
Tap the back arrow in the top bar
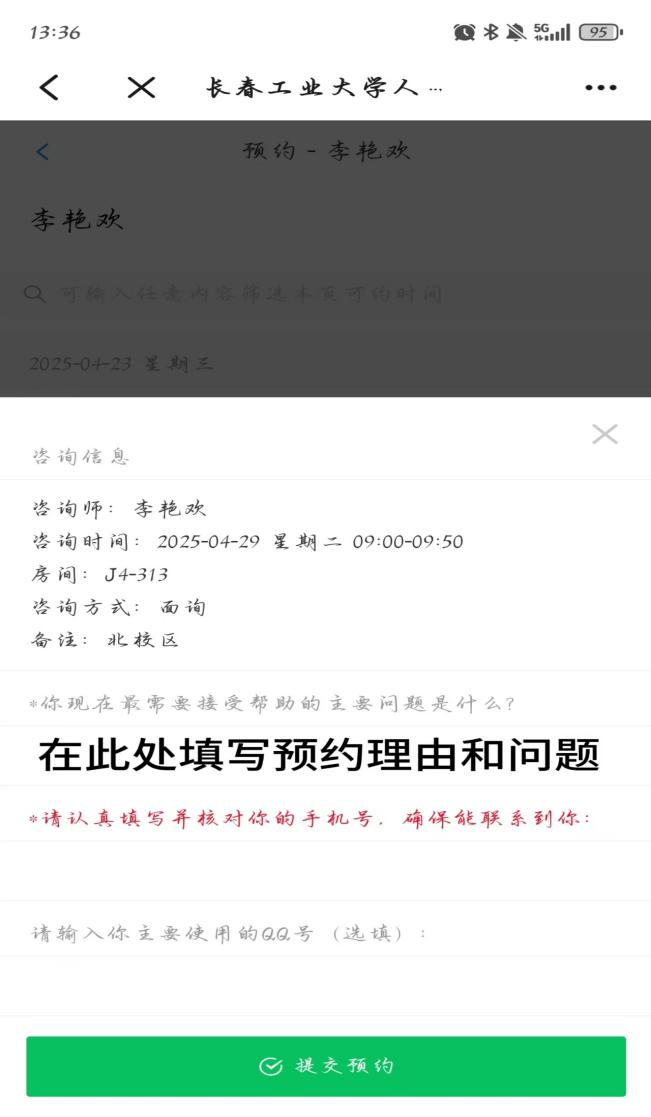click(x=49, y=88)
